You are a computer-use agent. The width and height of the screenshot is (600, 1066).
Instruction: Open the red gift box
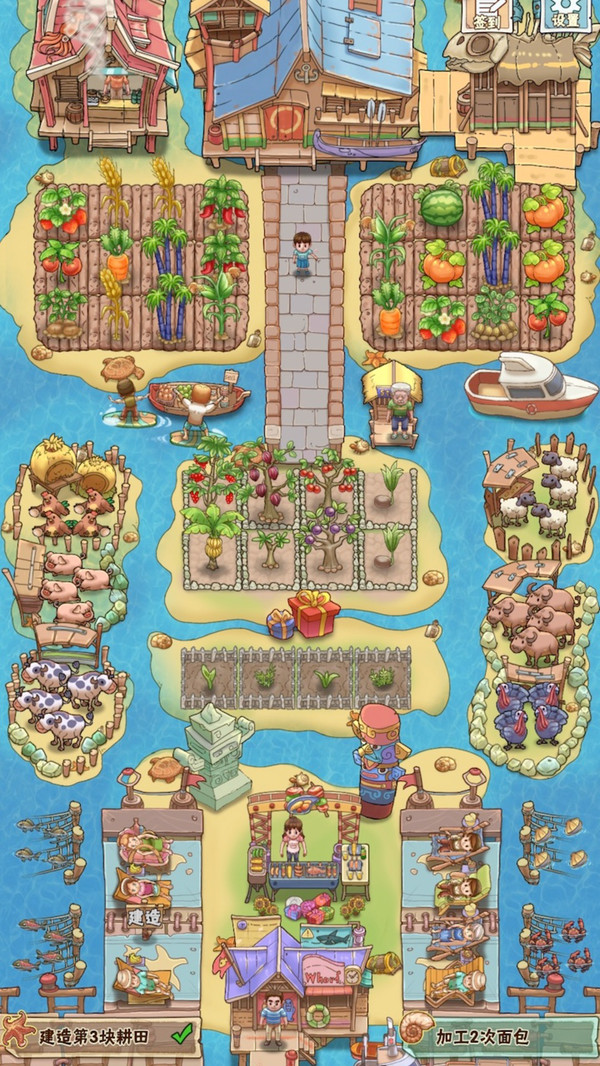[314, 615]
